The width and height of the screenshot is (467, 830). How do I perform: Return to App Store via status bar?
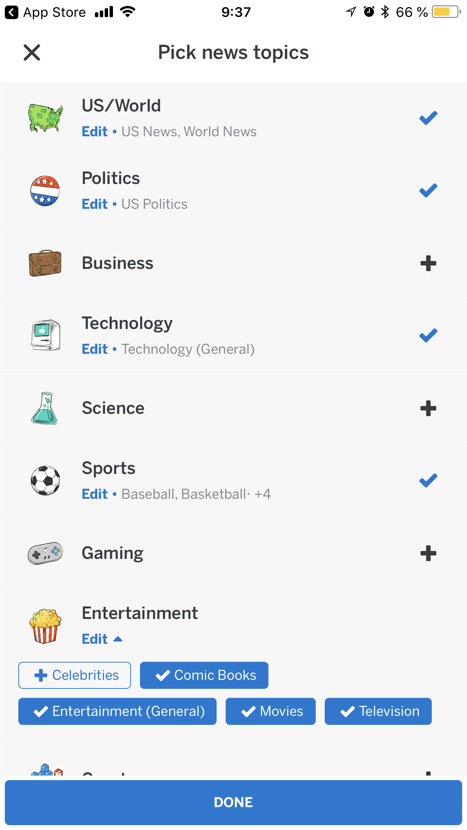pyautogui.click(x=45, y=12)
